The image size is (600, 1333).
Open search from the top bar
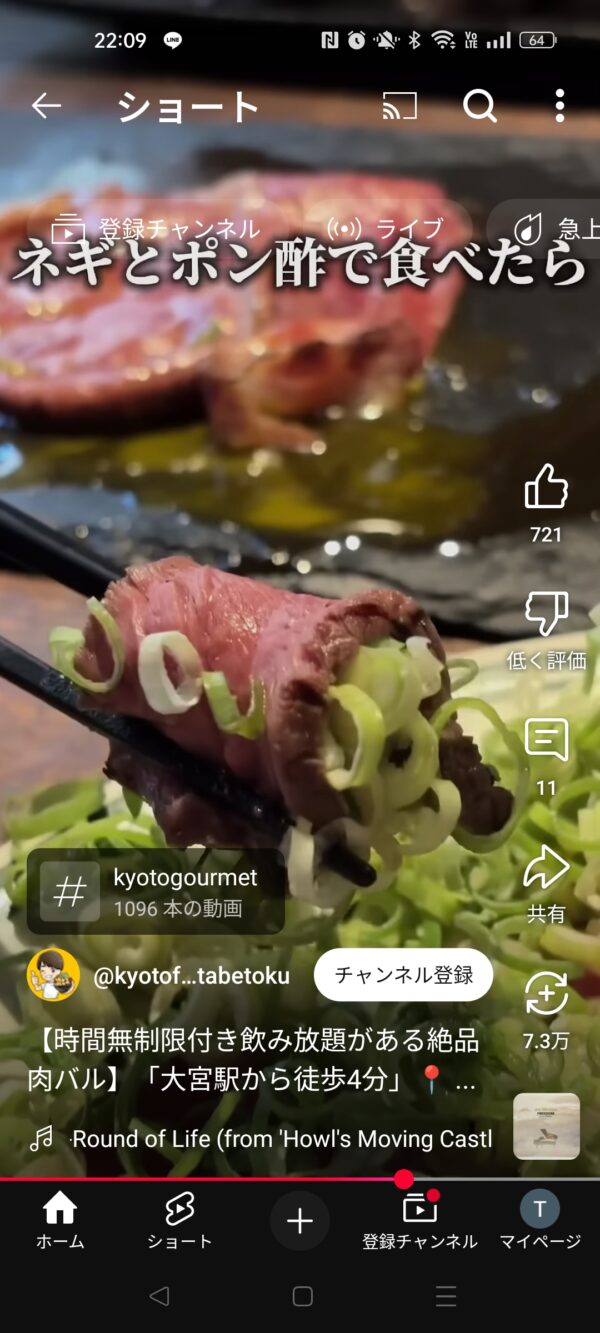(480, 106)
